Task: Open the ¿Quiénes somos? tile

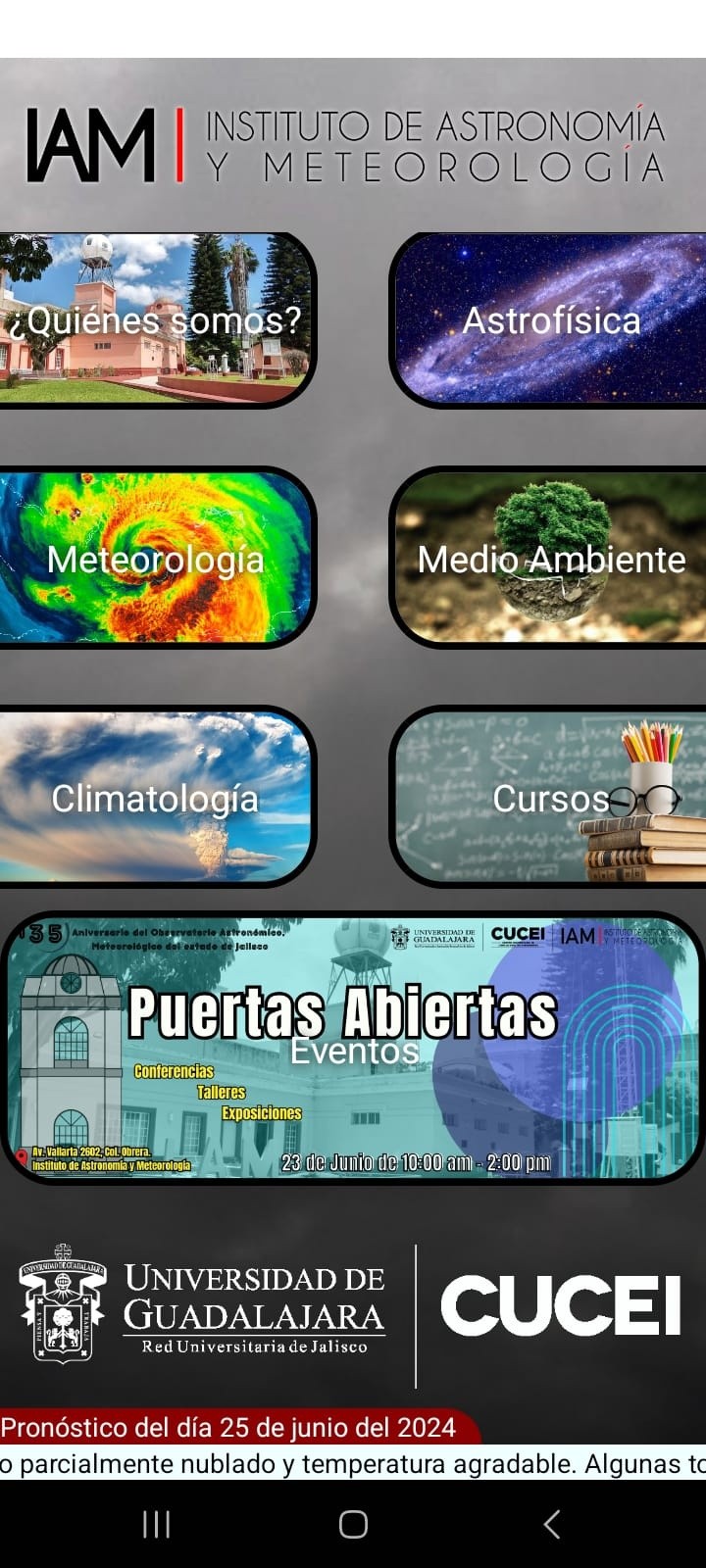Action: pos(155,319)
